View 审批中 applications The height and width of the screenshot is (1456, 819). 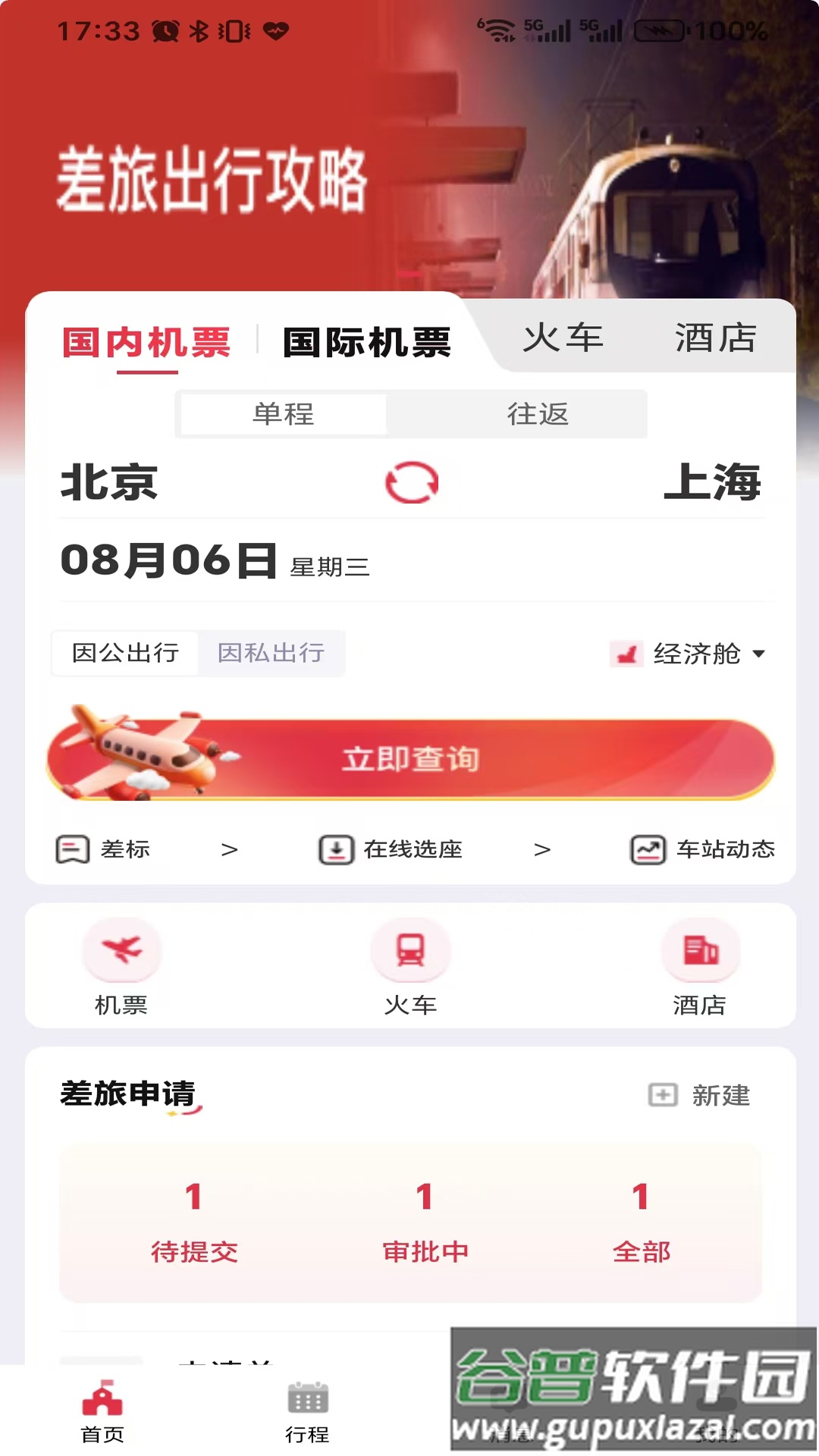tap(425, 1222)
